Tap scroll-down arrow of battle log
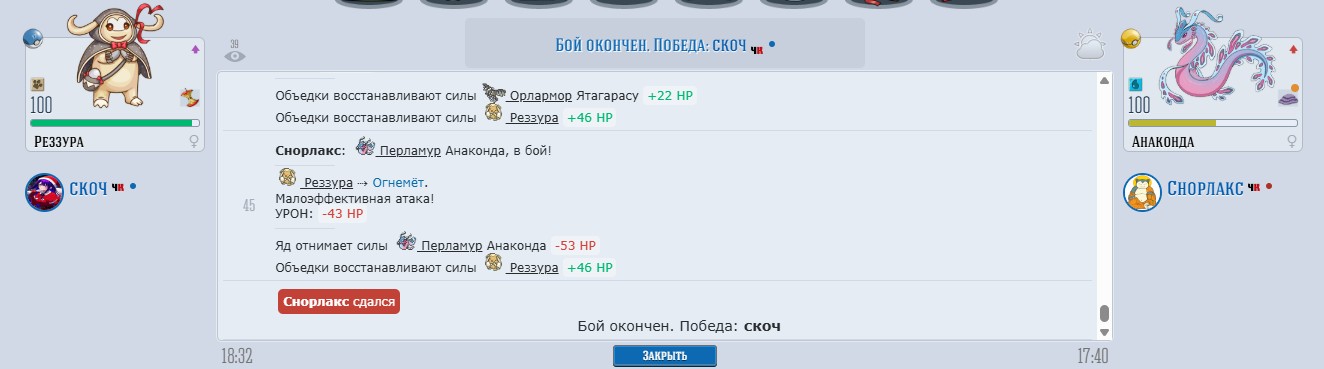The image size is (1324, 369). 1104,331
